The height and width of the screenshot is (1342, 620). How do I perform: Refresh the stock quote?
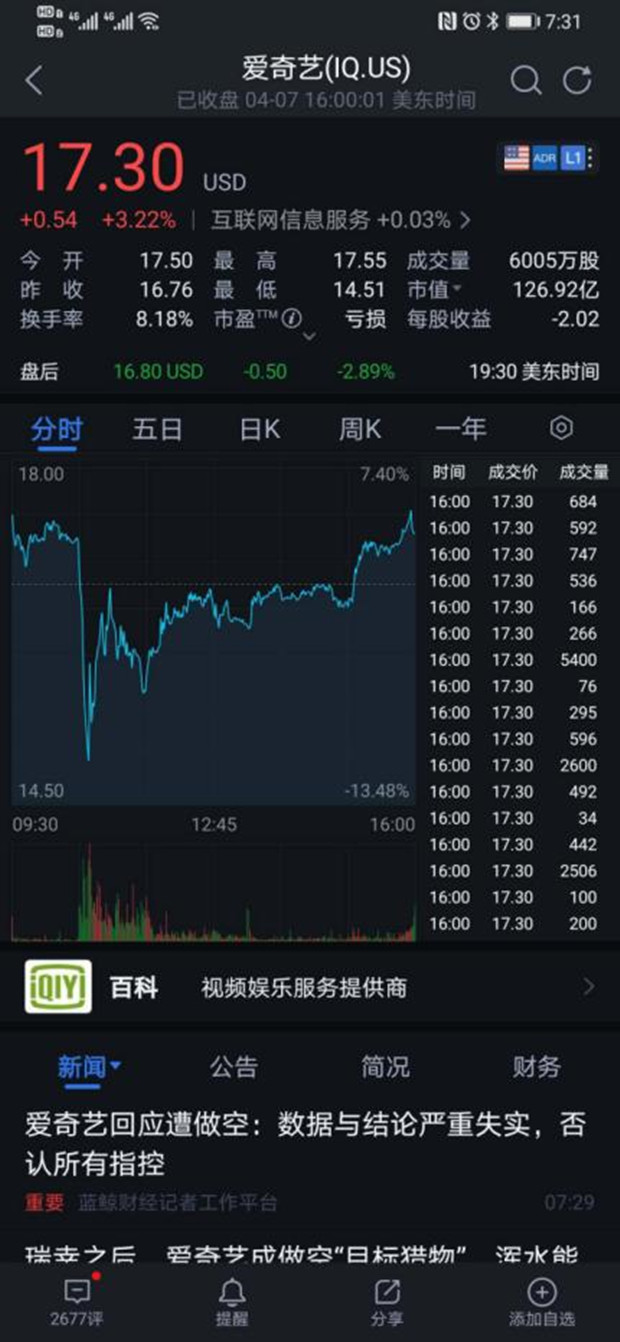pos(578,81)
